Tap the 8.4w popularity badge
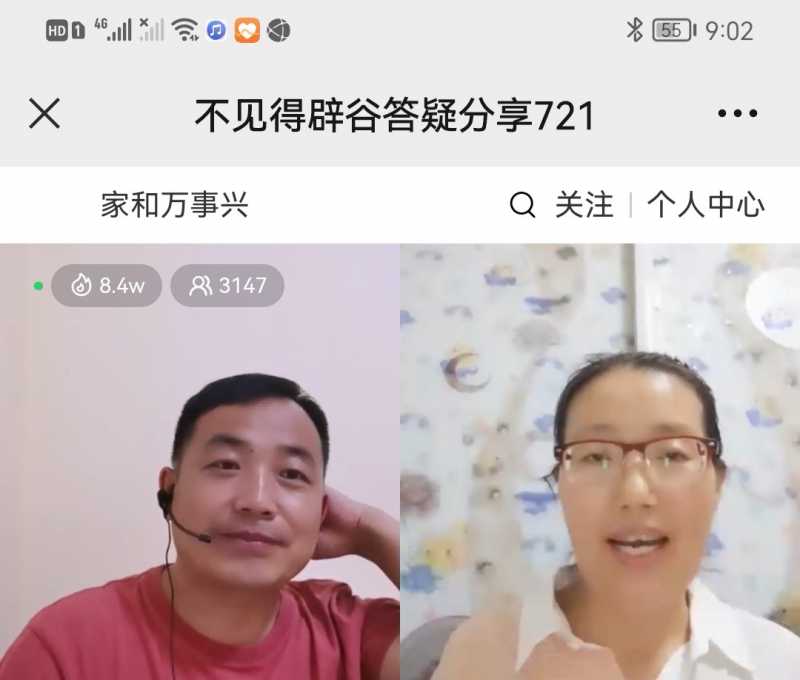Image resolution: width=800 pixels, height=680 pixels. [x=108, y=286]
